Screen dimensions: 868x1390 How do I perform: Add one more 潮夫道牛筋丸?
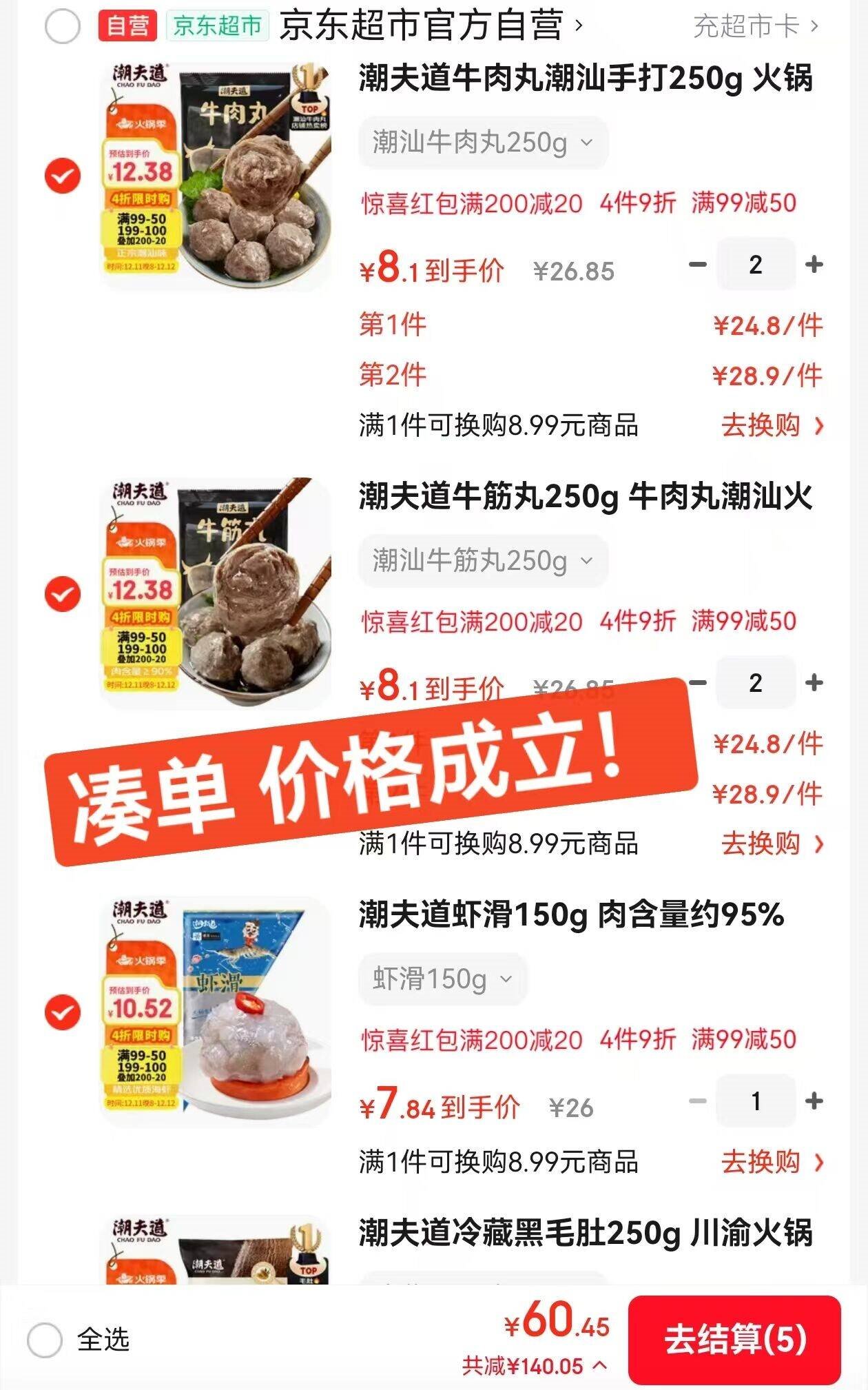(814, 683)
